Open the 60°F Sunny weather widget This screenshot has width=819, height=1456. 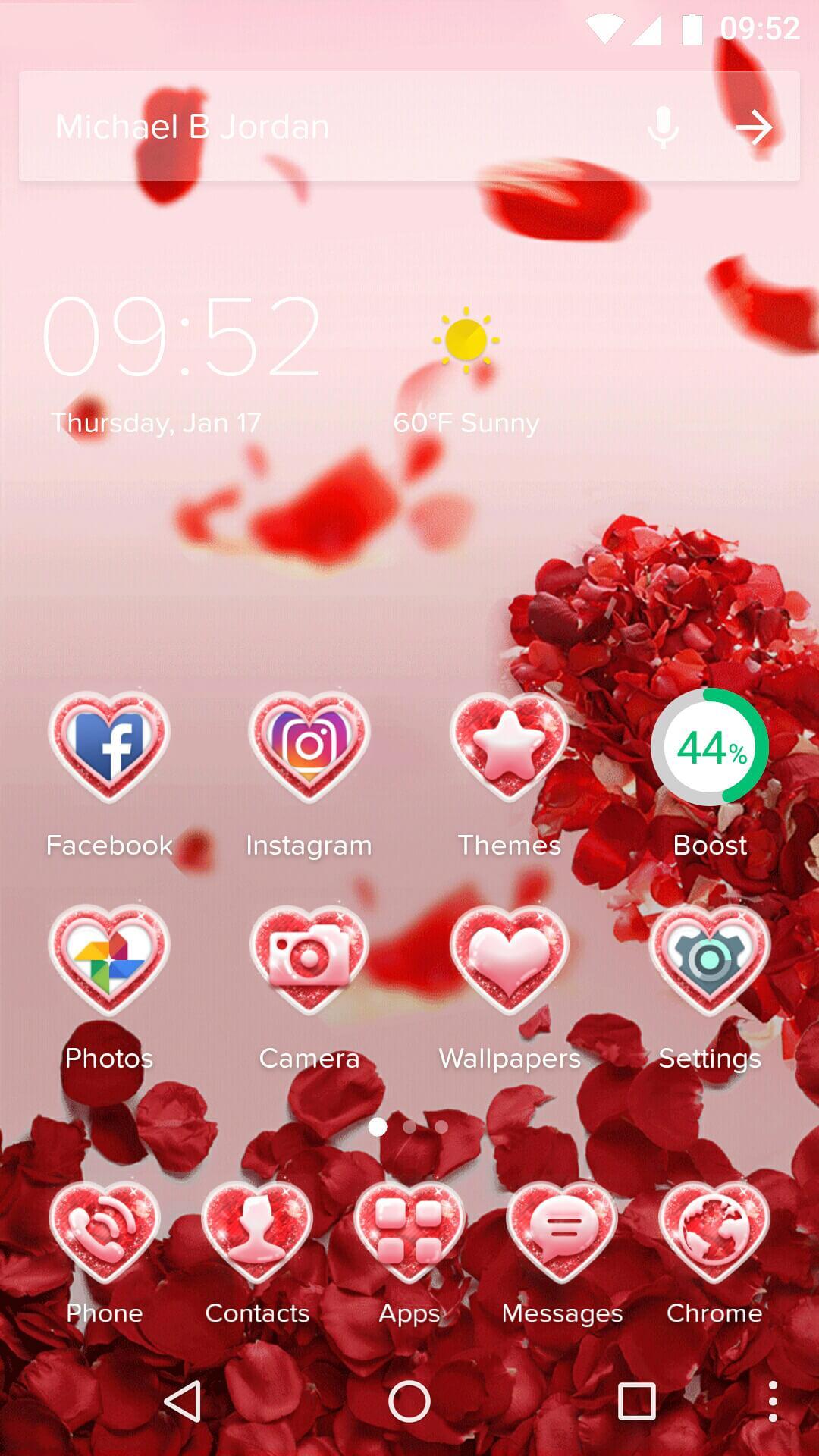466,372
